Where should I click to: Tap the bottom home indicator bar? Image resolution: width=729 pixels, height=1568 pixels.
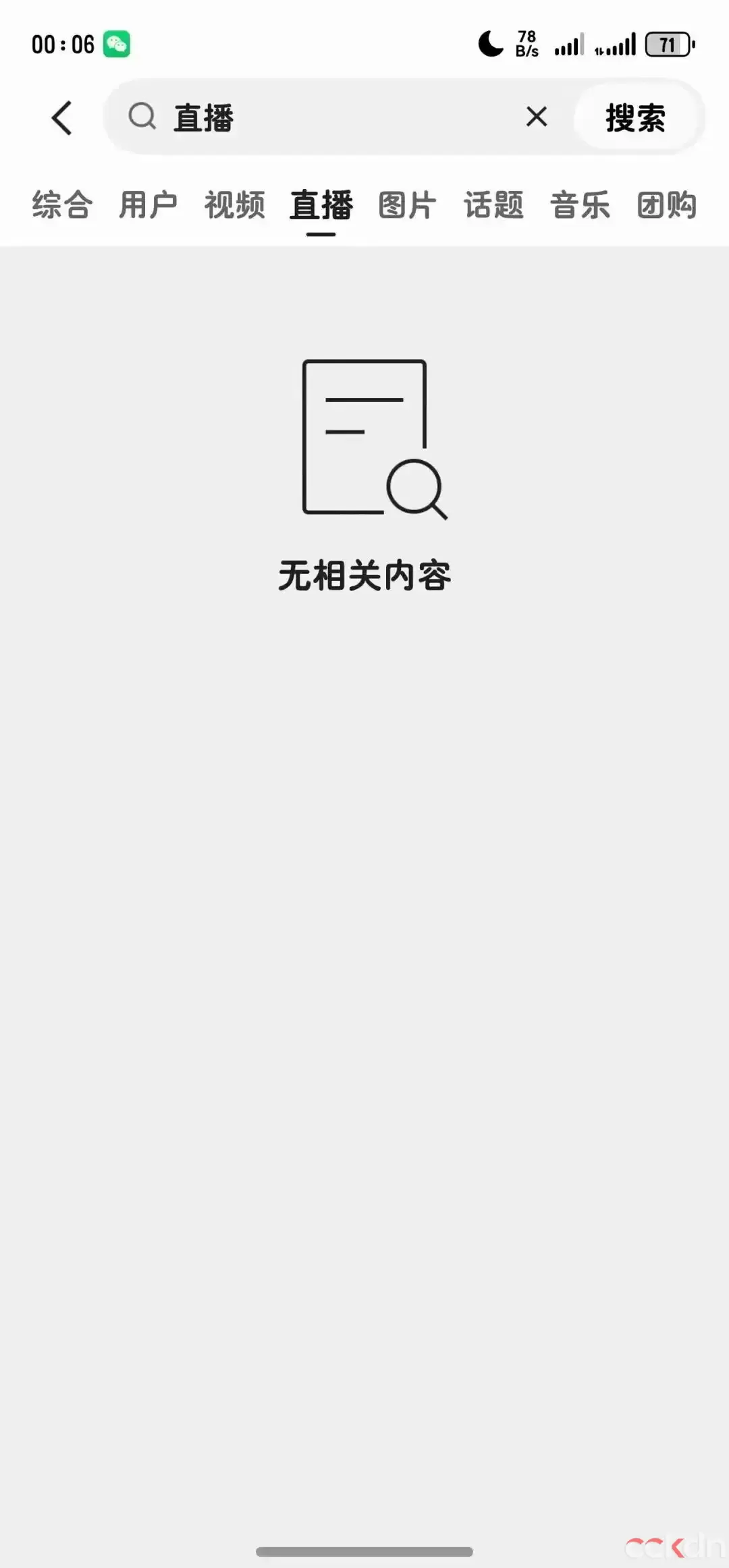364,1548
